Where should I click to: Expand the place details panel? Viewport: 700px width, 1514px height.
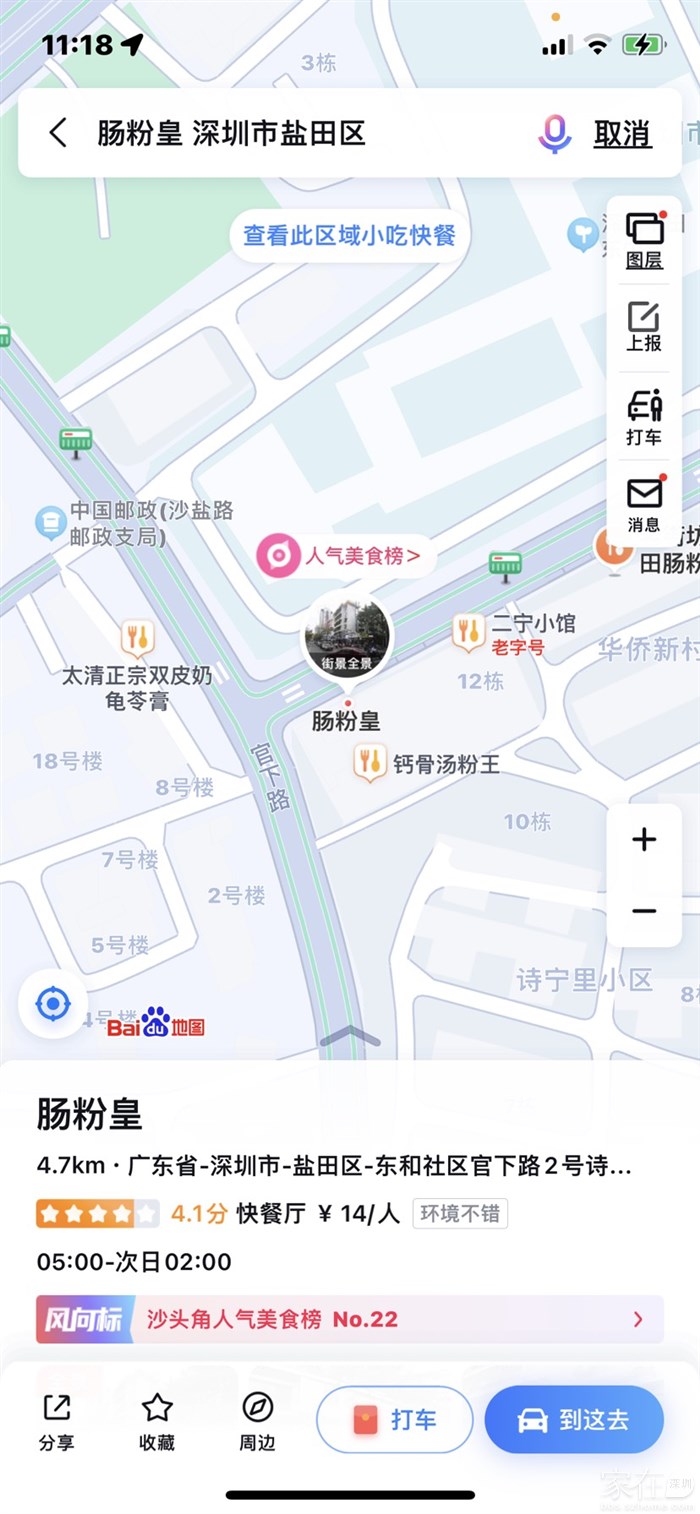[350, 1037]
